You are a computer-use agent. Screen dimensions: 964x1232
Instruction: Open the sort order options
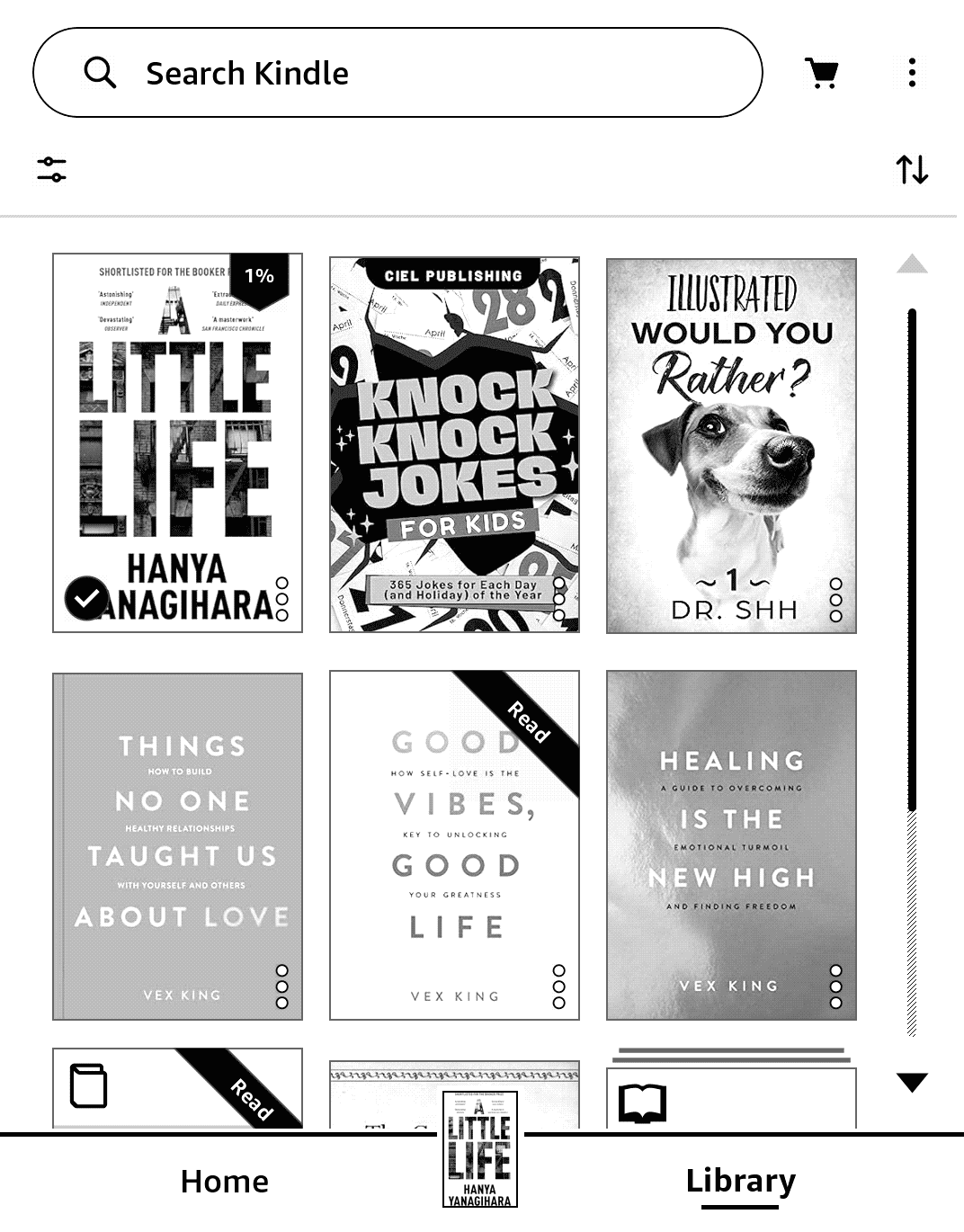pos(912,169)
